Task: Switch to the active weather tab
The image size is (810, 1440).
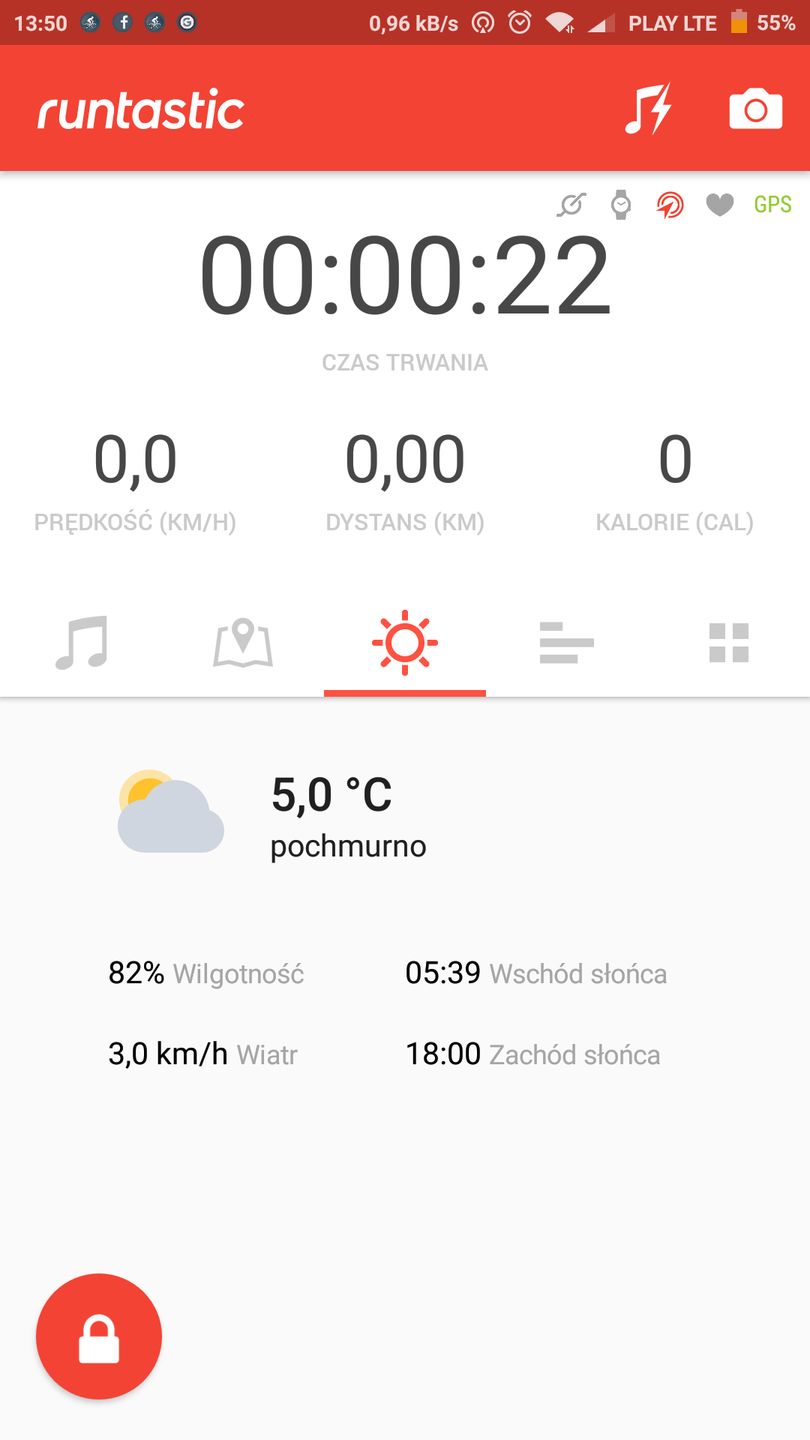Action: click(x=405, y=643)
